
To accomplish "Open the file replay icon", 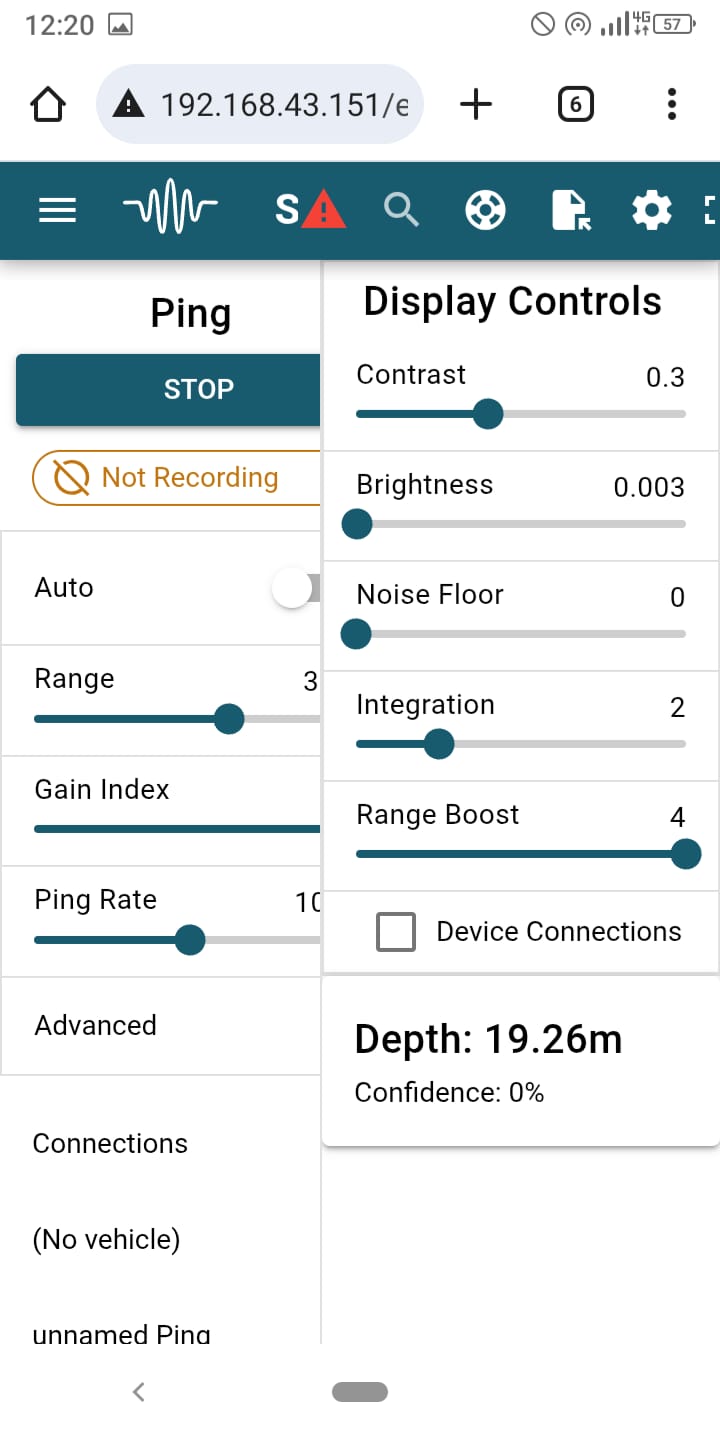I will [571, 211].
